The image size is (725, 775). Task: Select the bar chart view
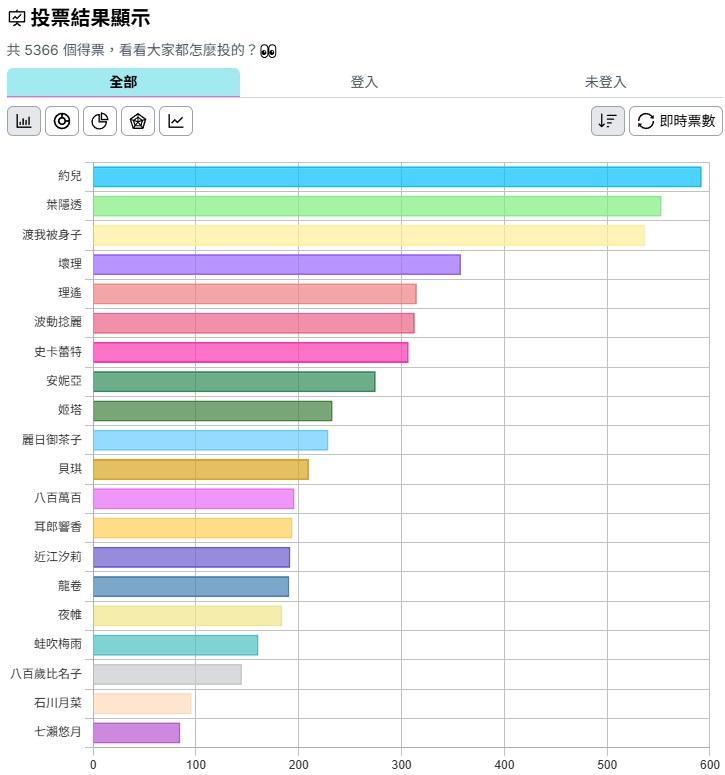(x=24, y=121)
